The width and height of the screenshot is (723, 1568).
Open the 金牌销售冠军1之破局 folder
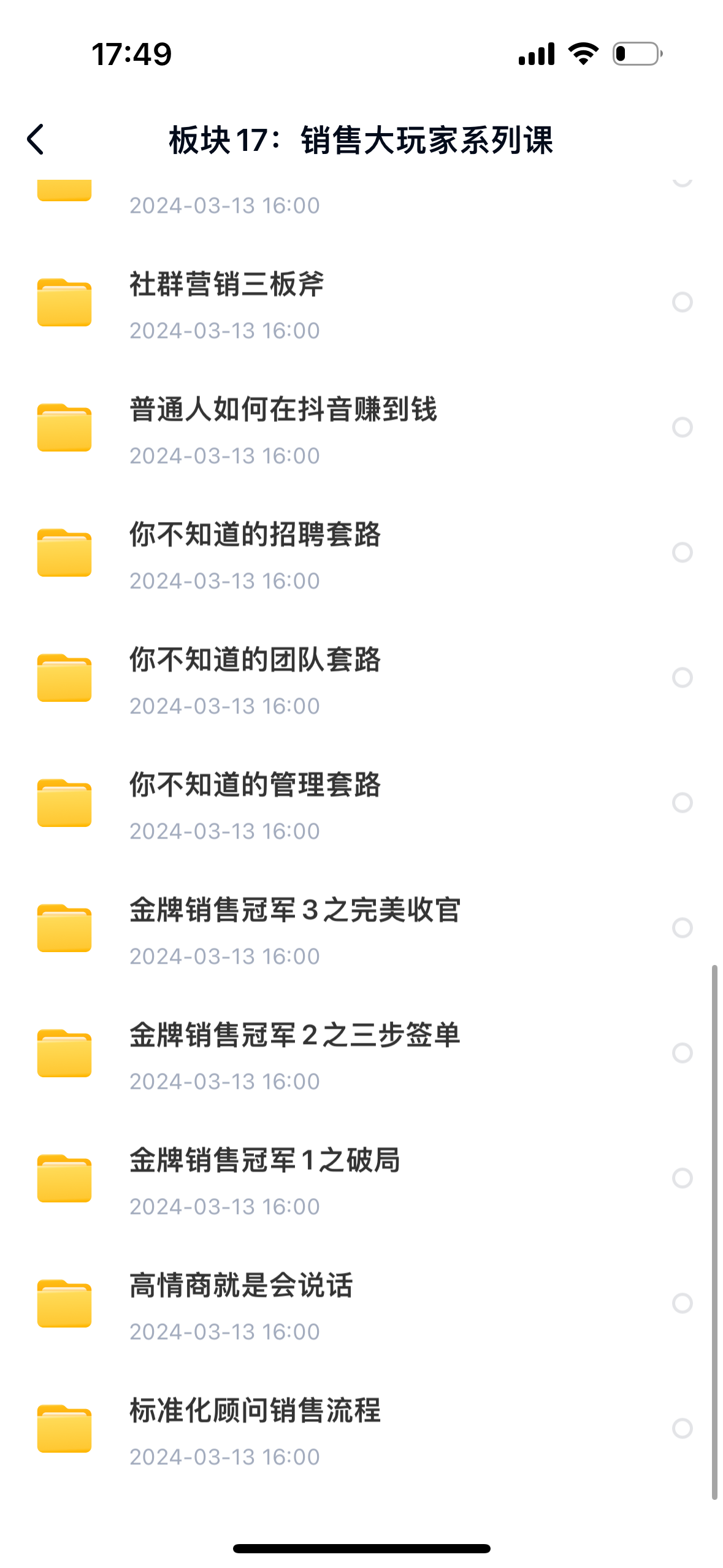coord(264,1161)
